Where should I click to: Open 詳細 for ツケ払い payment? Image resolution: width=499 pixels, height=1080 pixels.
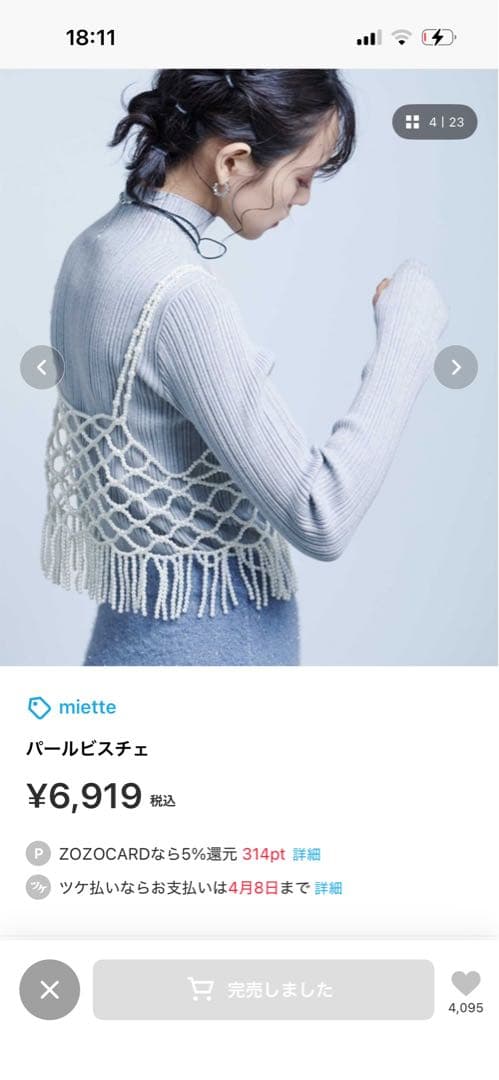click(329, 889)
